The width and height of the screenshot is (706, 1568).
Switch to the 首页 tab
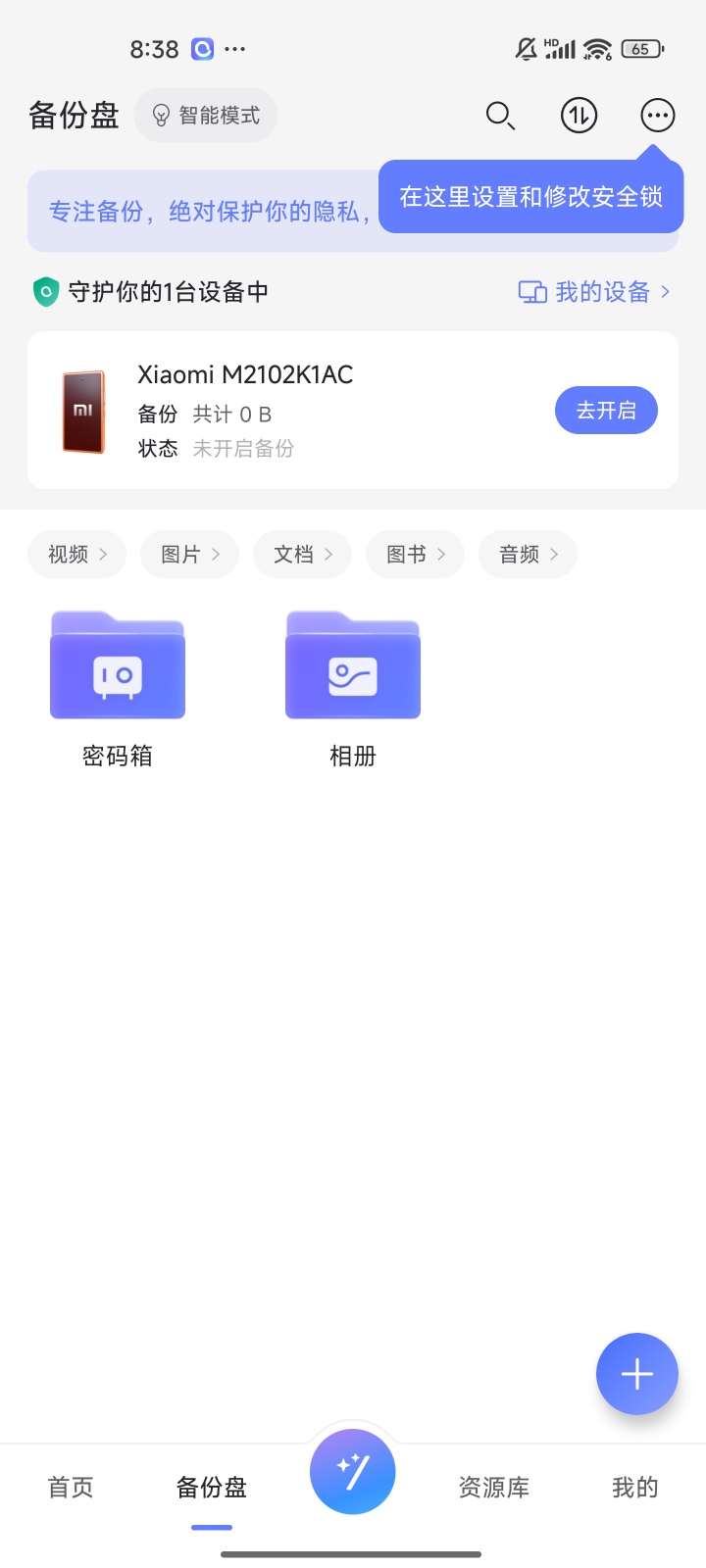coord(71,1488)
